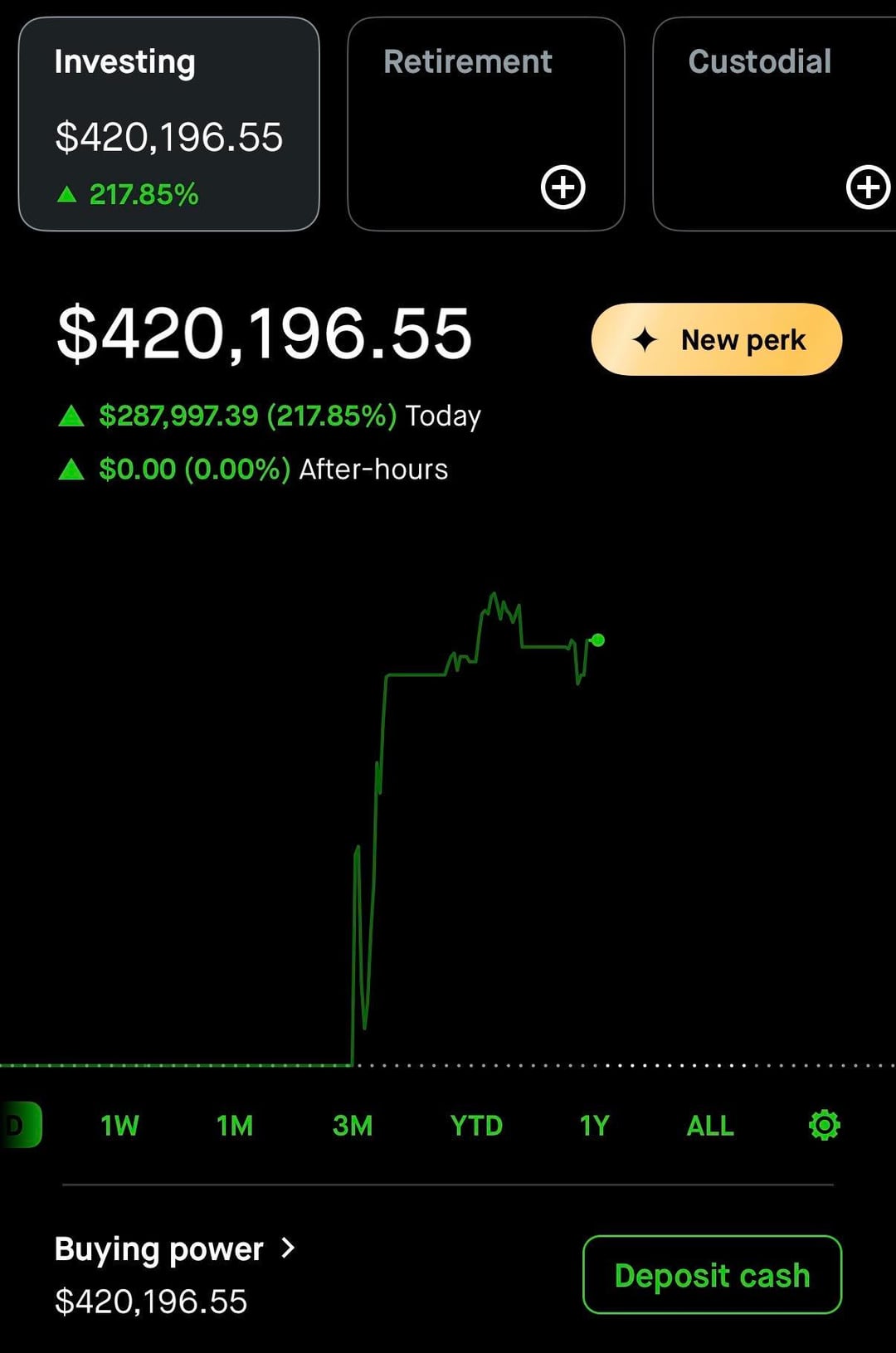Open the New perk offer

pyautogui.click(x=716, y=339)
